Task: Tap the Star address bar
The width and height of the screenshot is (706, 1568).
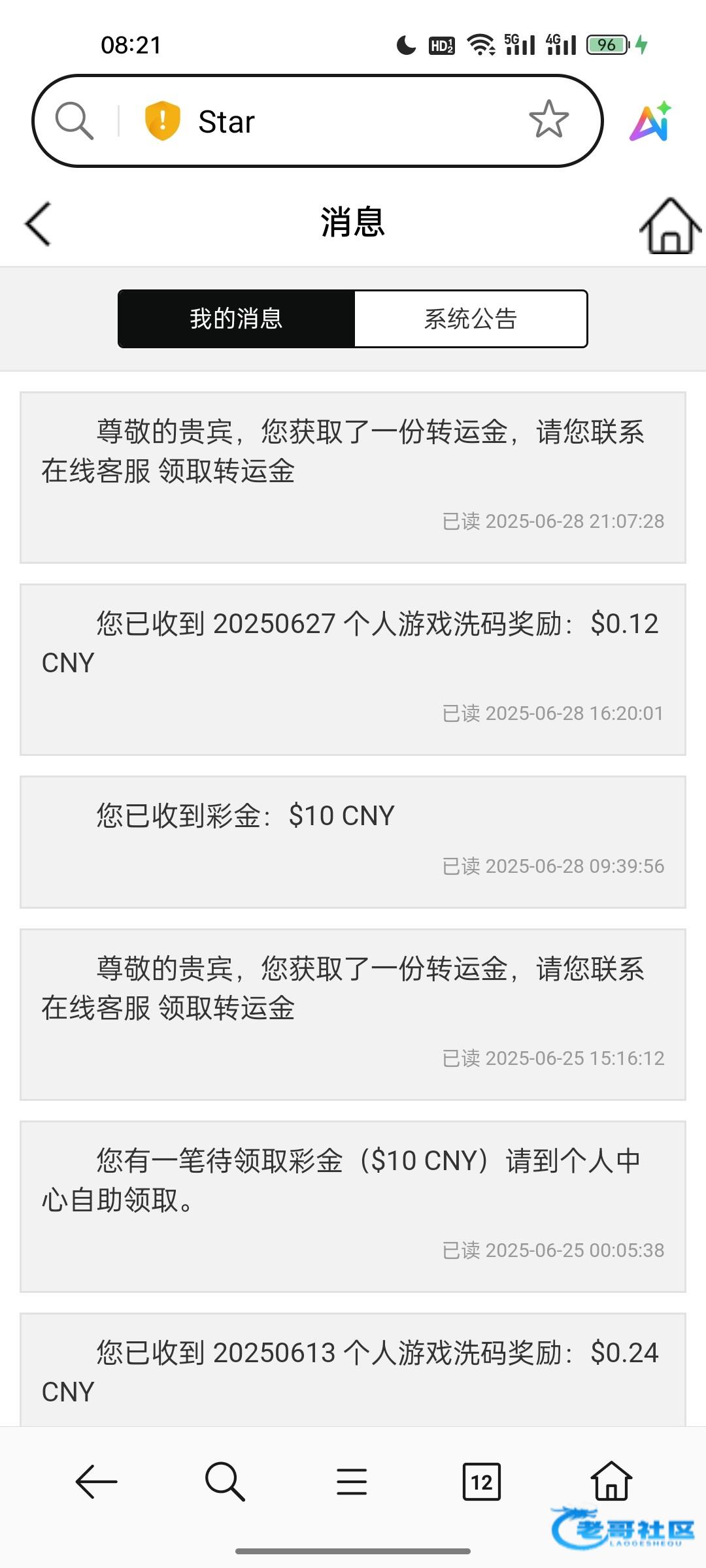Action: tap(318, 121)
